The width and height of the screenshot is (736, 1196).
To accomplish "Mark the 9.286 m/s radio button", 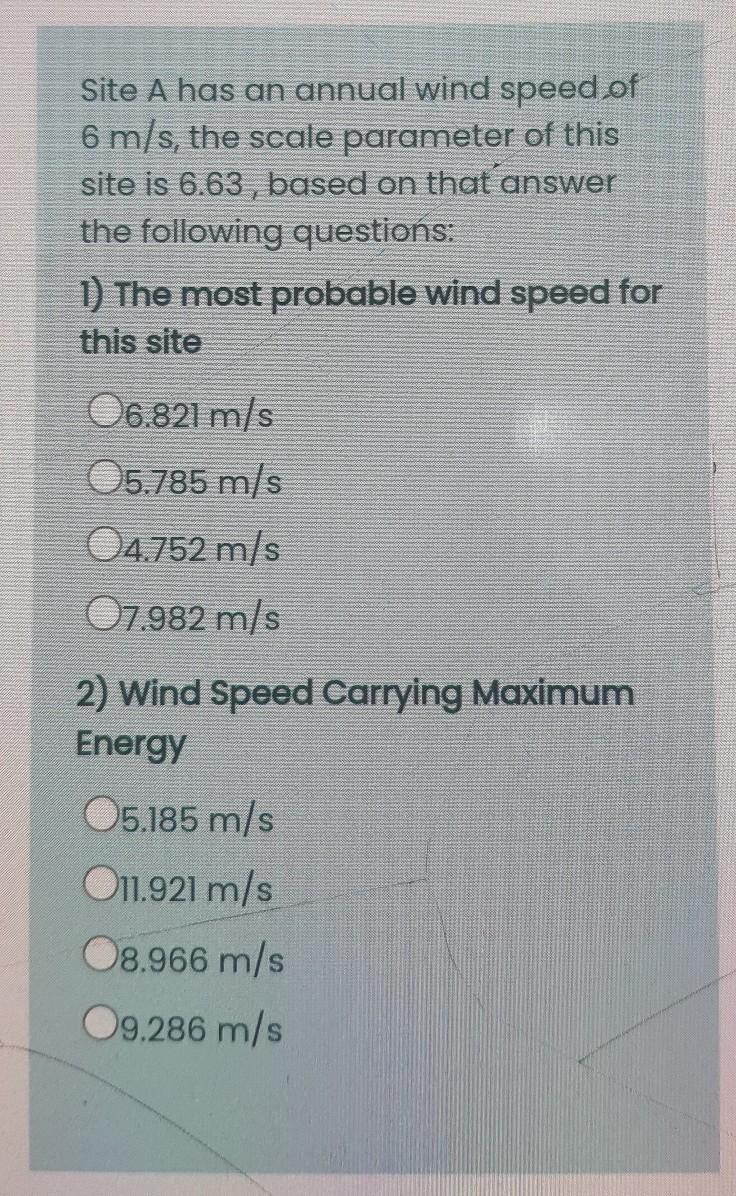I will click(x=99, y=1027).
